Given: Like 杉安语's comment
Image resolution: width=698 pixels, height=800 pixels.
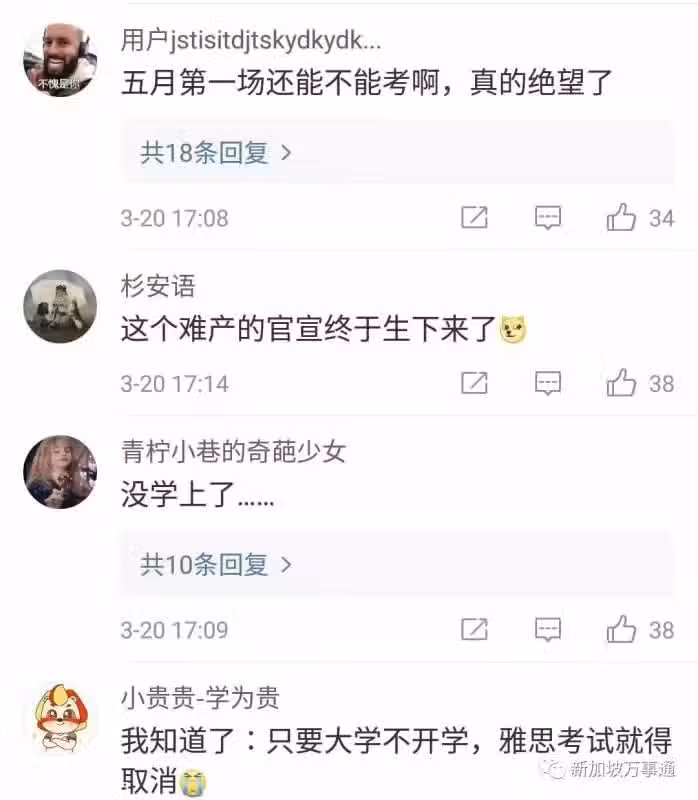Looking at the screenshot, I should tap(622, 383).
